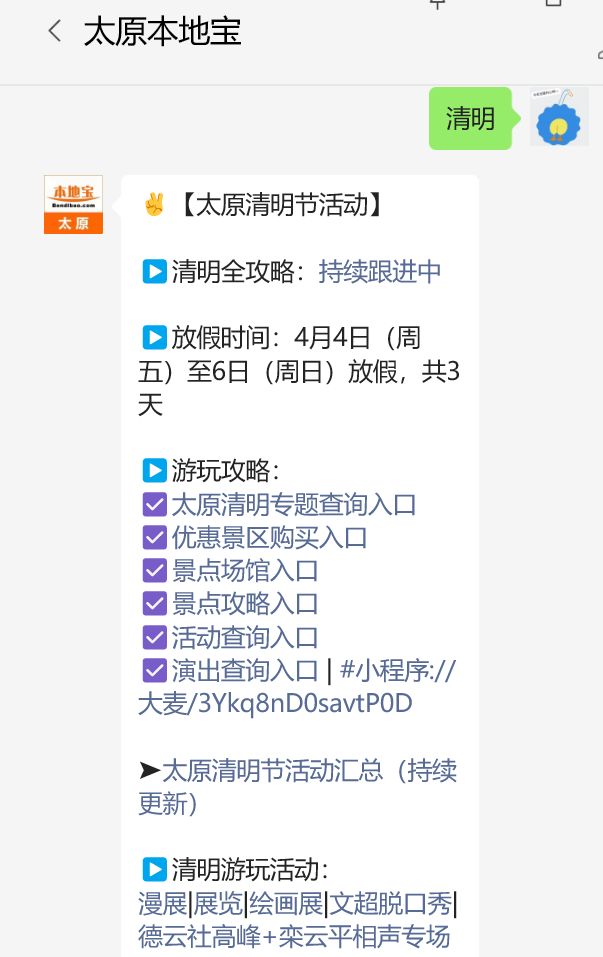Open 德云社高峰+栾云平相声专场 link
The image size is (603, 957).
point(294,937)
